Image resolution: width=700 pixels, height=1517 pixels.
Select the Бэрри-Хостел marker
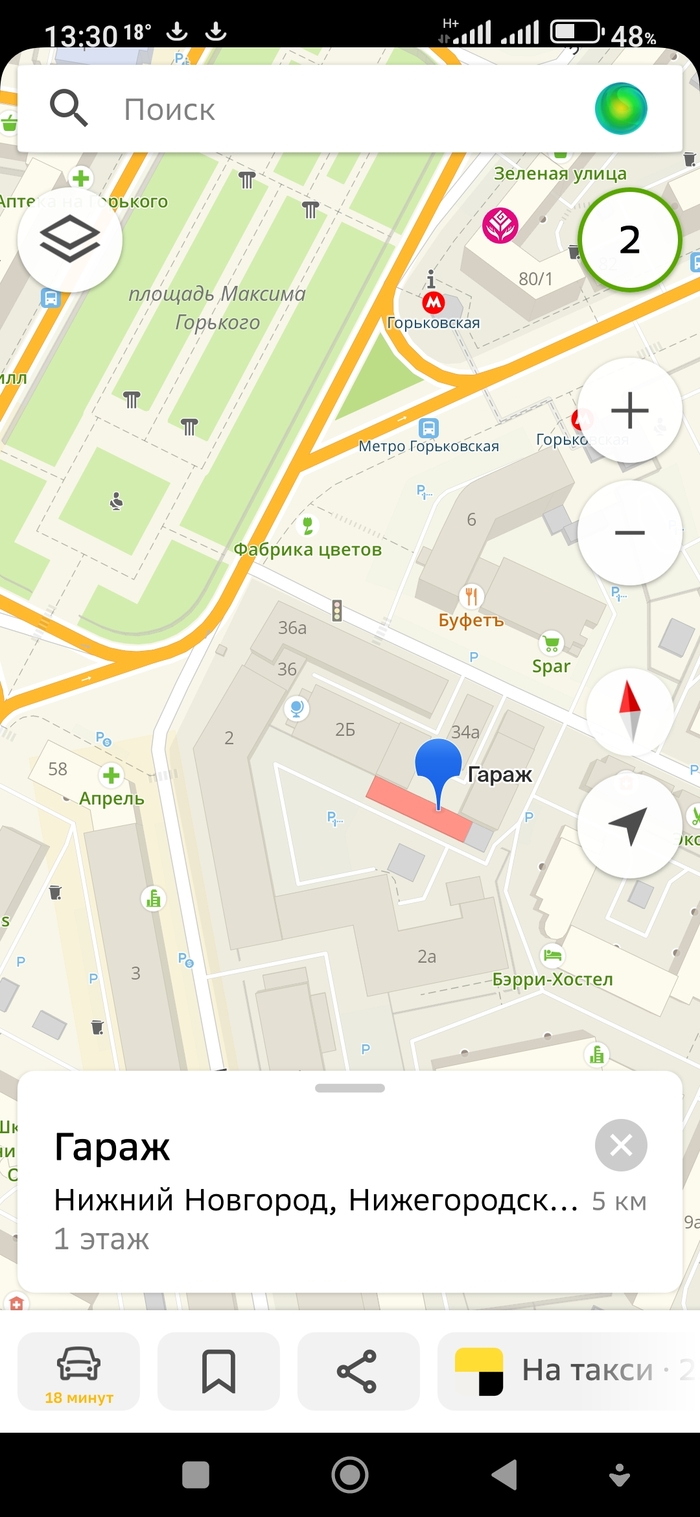pyautogui.click(x=551, y=956)
